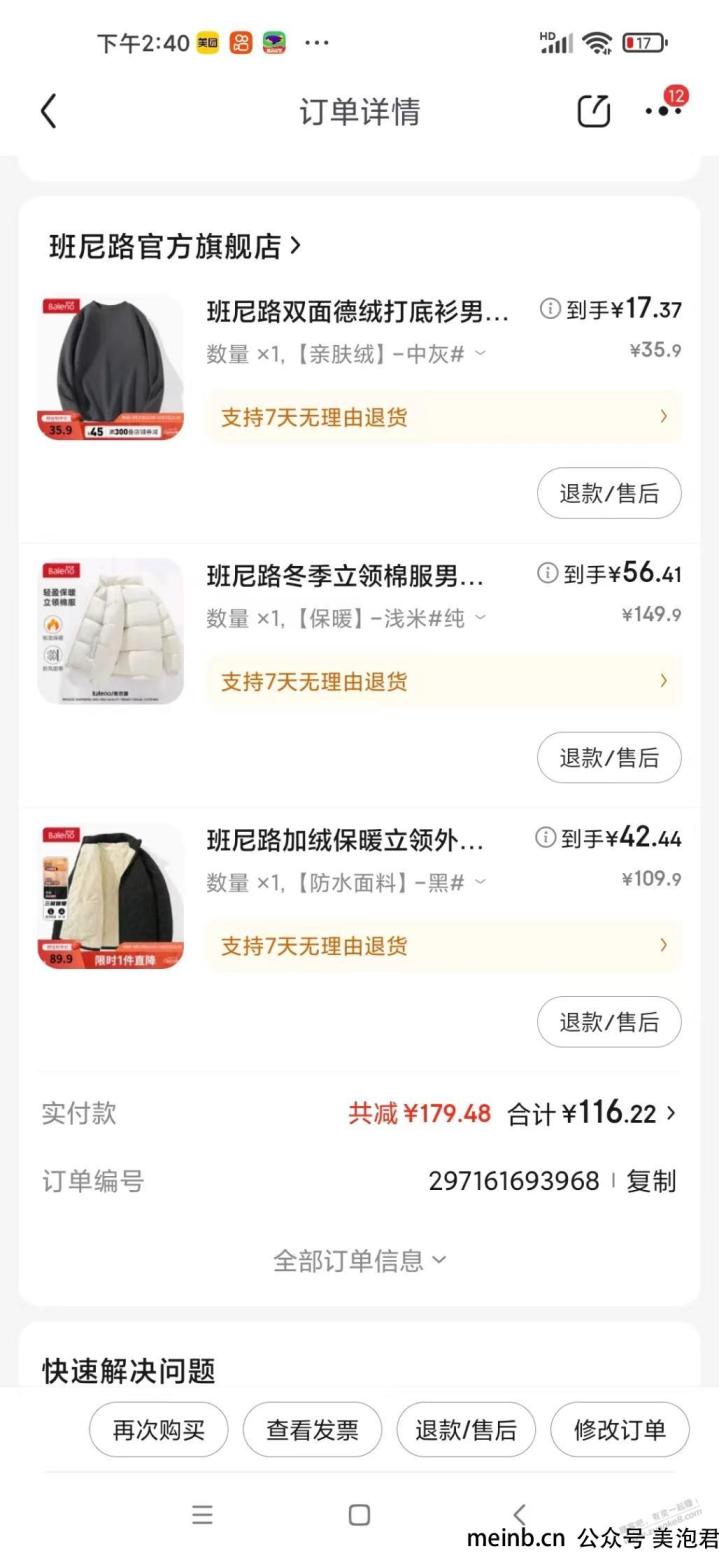Viewport: 719px width, 1558px height.
Task: Tap 再次购买 to reorder
Action: pos(159,1430)
